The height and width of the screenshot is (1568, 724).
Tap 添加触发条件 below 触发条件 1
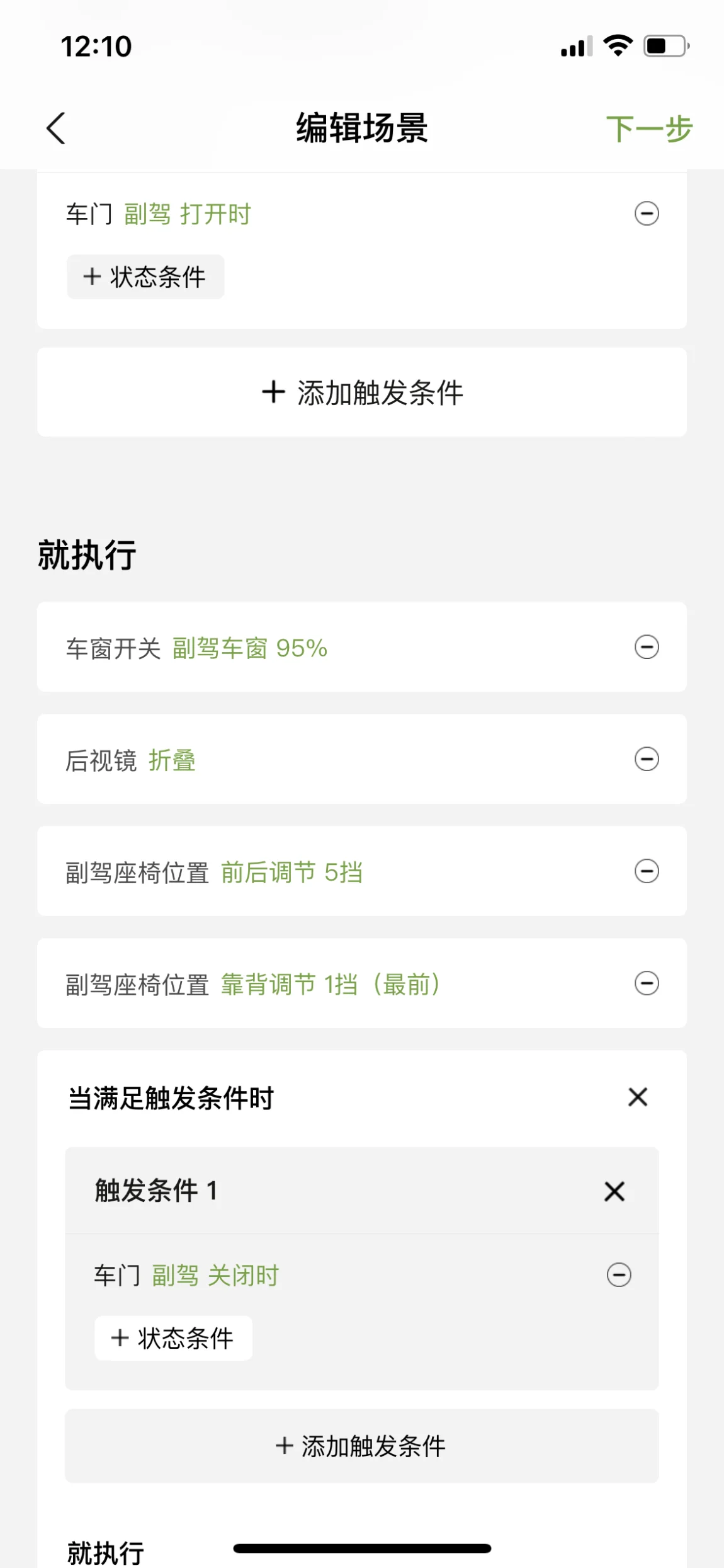tap(362, 1446)
